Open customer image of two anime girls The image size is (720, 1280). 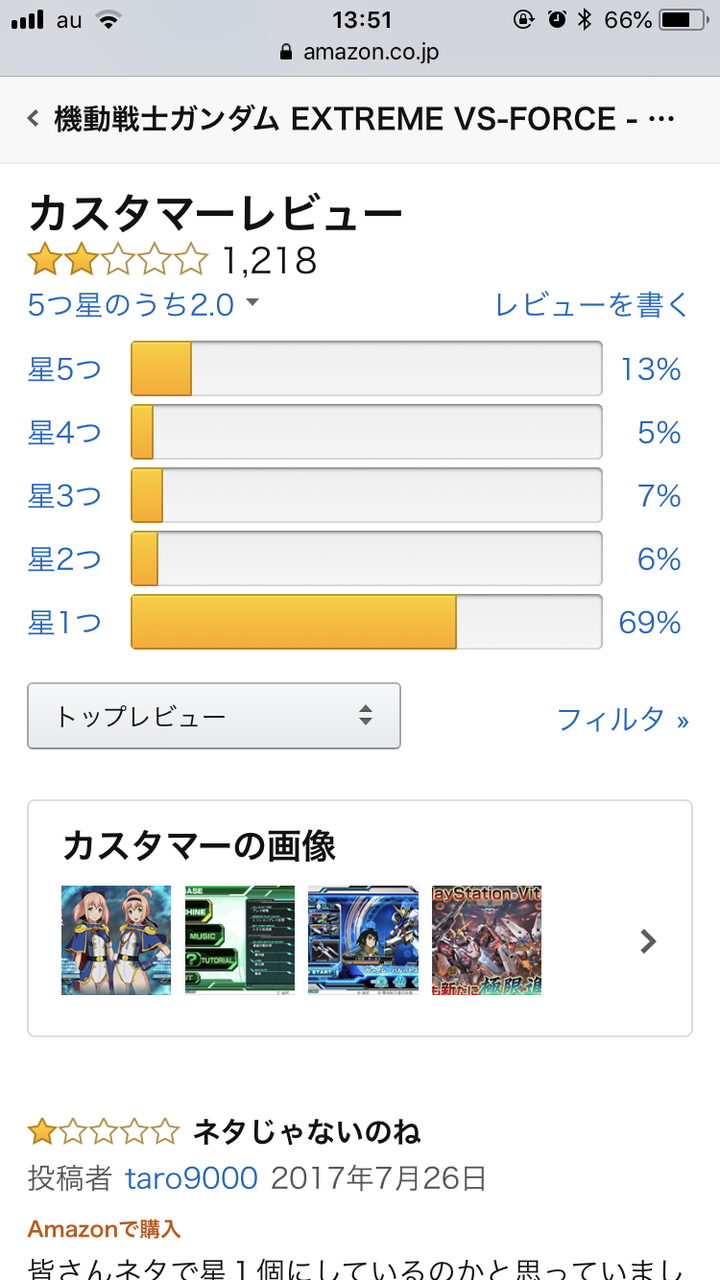point(116,940)
